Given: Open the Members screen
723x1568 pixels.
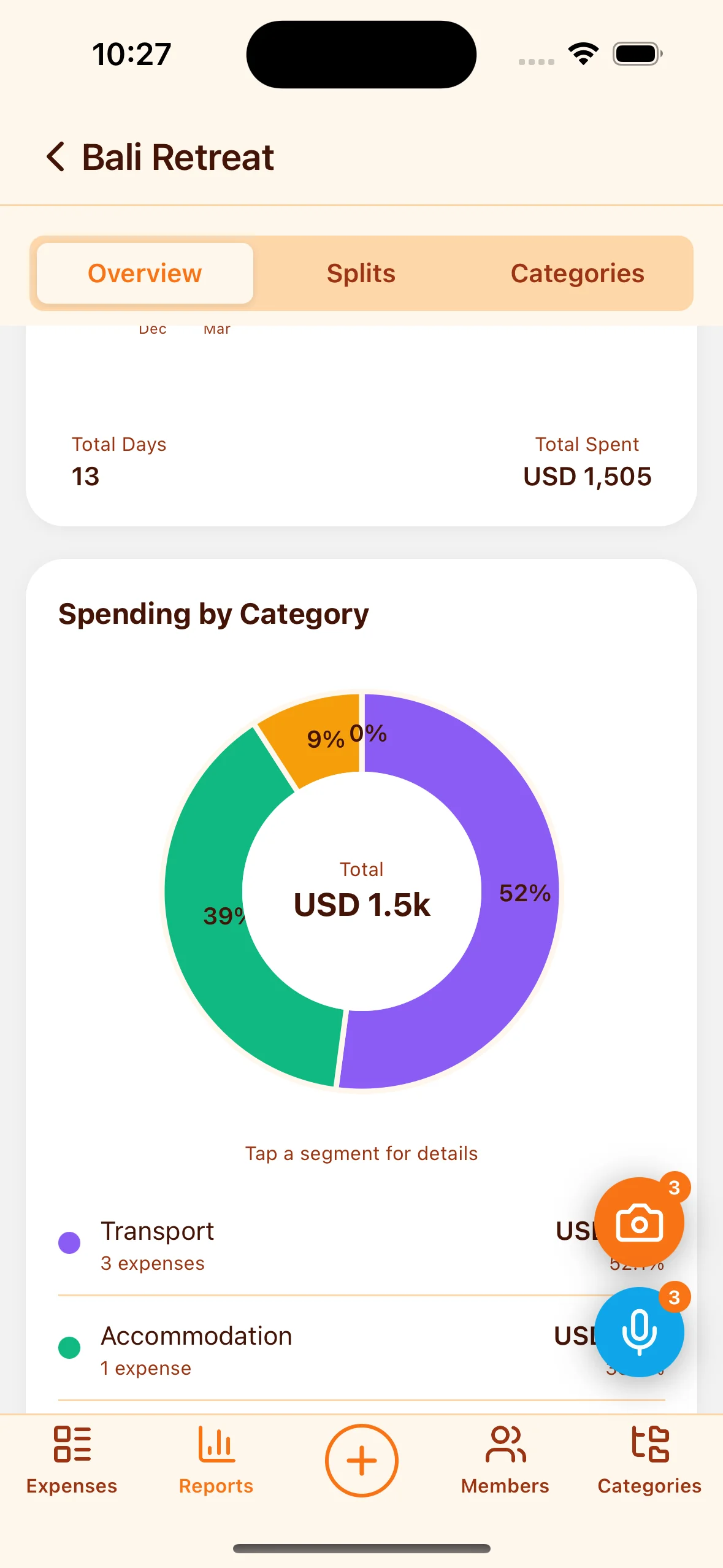Looking at the screenshot, I should [504, 1466].
